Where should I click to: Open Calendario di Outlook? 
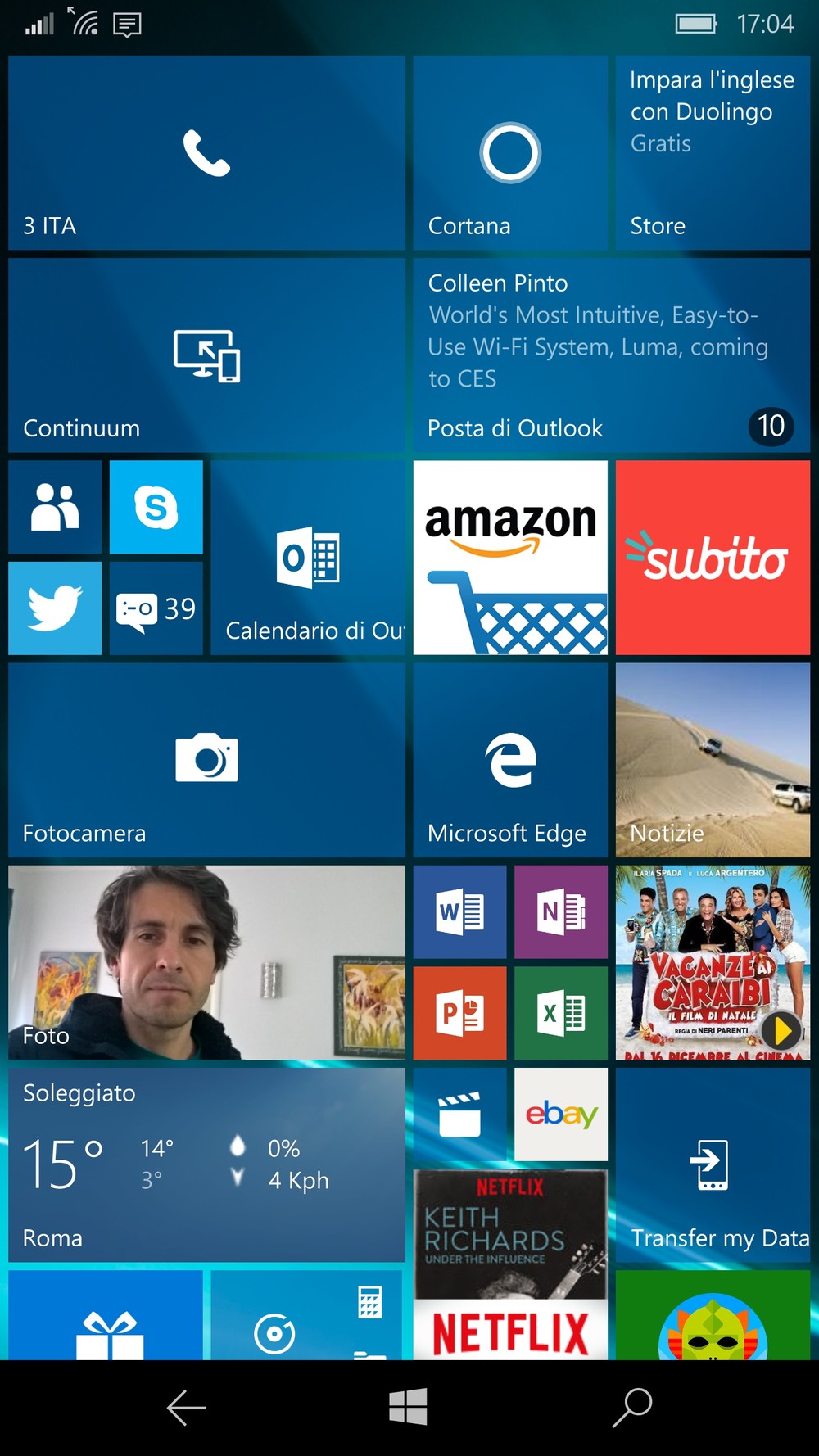pos(308,558)
